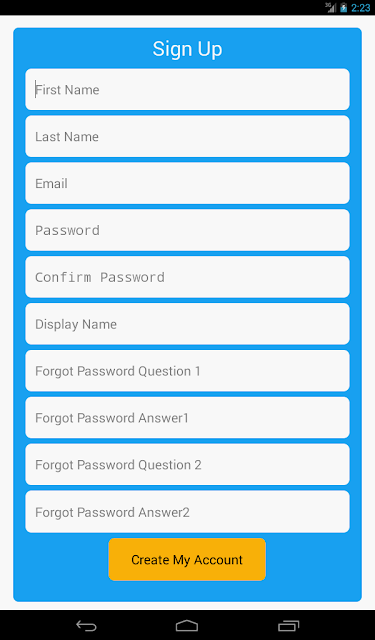Select the Display Name field
Viewport: 375px width, 640px height.
point(187,324)
